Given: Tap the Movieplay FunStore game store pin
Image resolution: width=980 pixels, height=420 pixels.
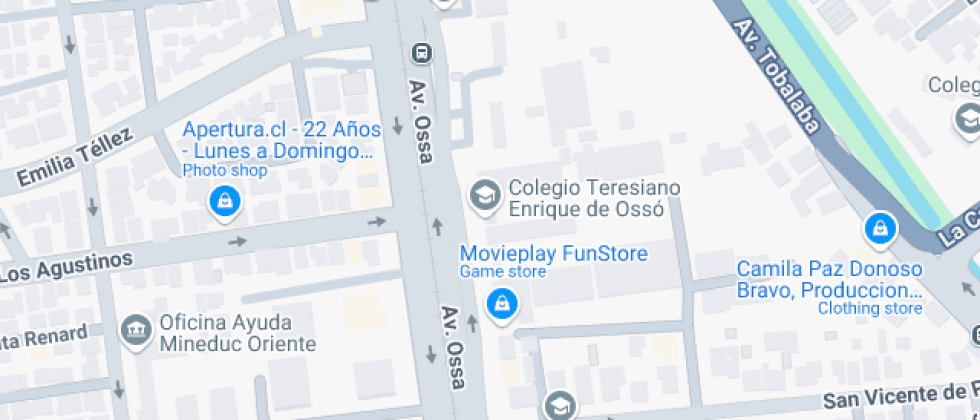Looking at the screenshot, I should click(x=501, y=302).
